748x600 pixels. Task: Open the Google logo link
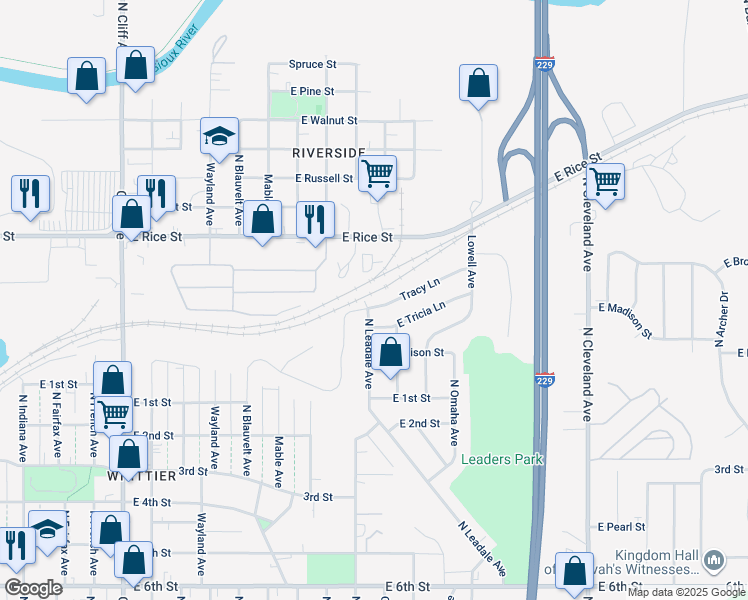point(33,588)
